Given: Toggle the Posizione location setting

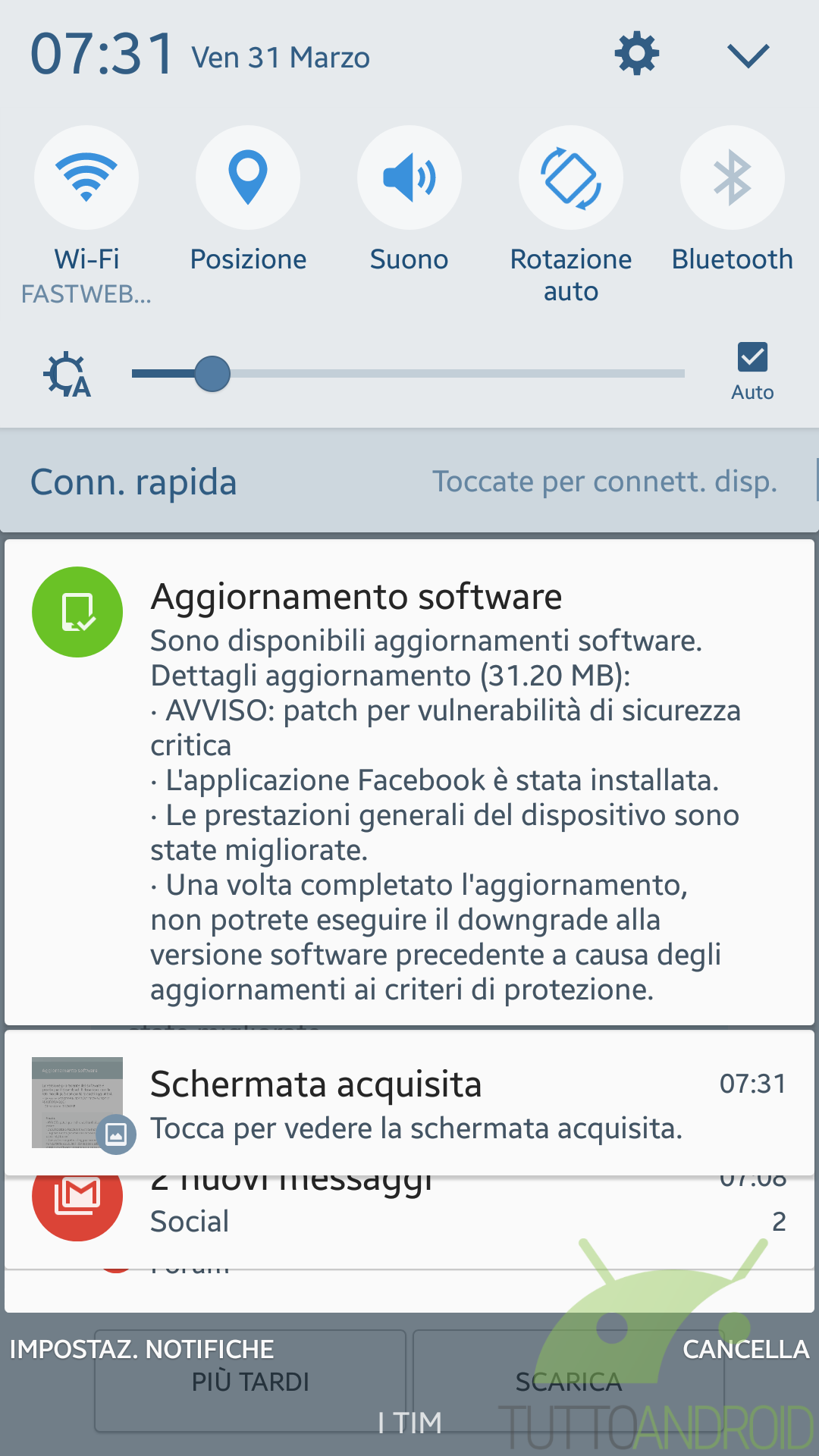Looking at the screenshot, I should point(248,177).
